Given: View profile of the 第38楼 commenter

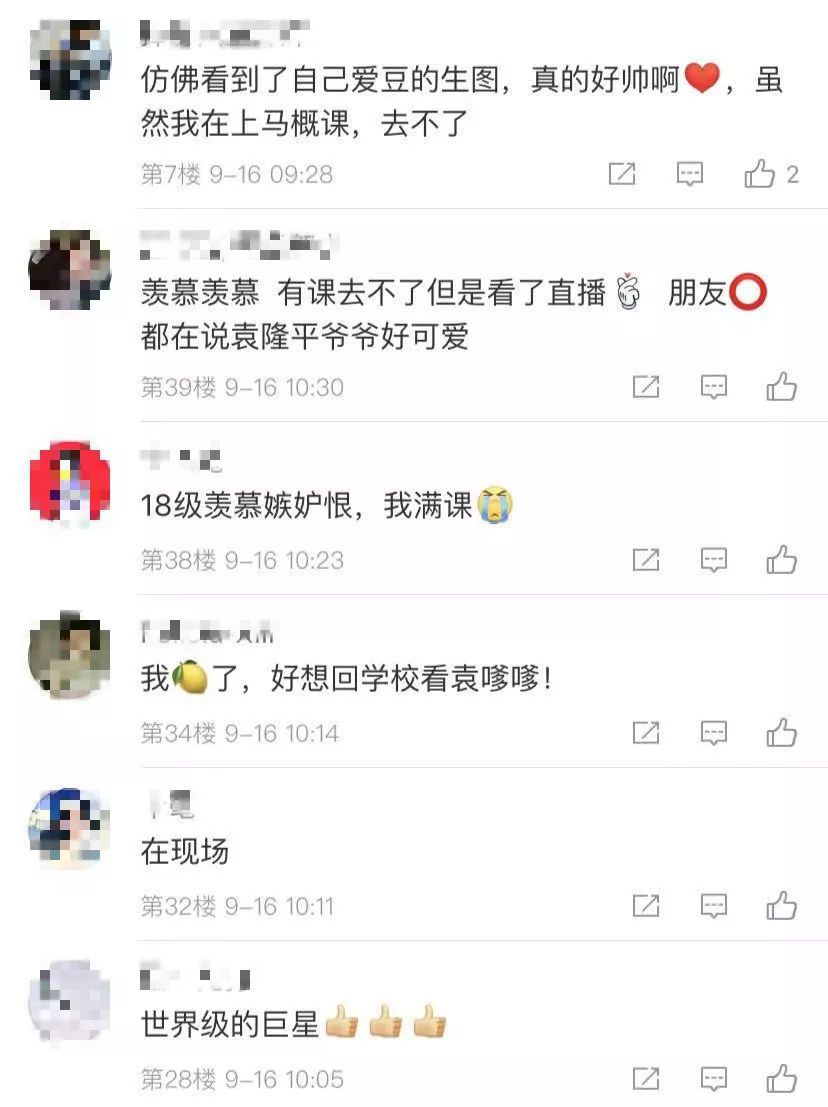Looking at the screenshot, I should (x=70, y=482).
